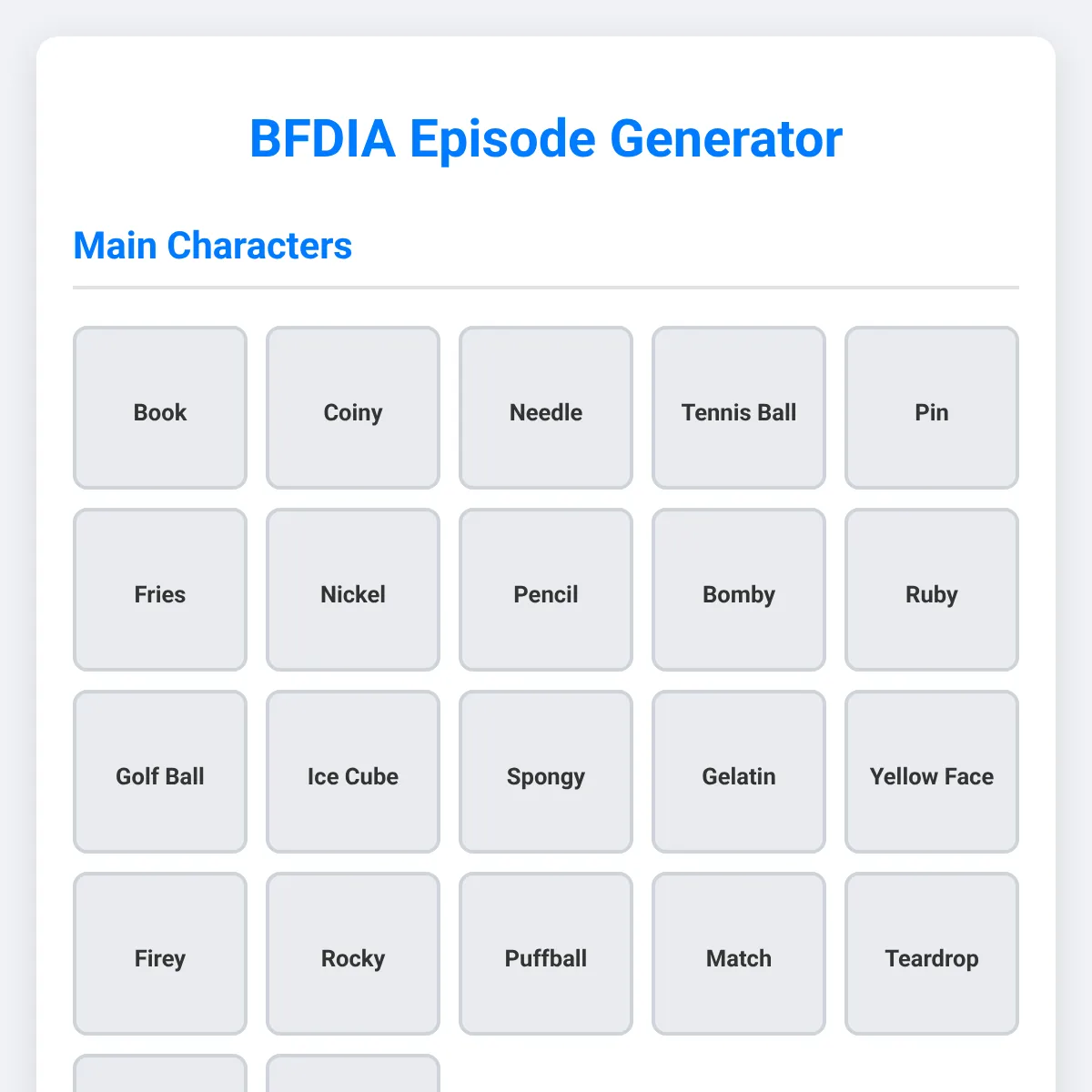Viewport: 1092px width, 1092px height.
Task: Select the Pin character
Action: [x=932, y=408]
